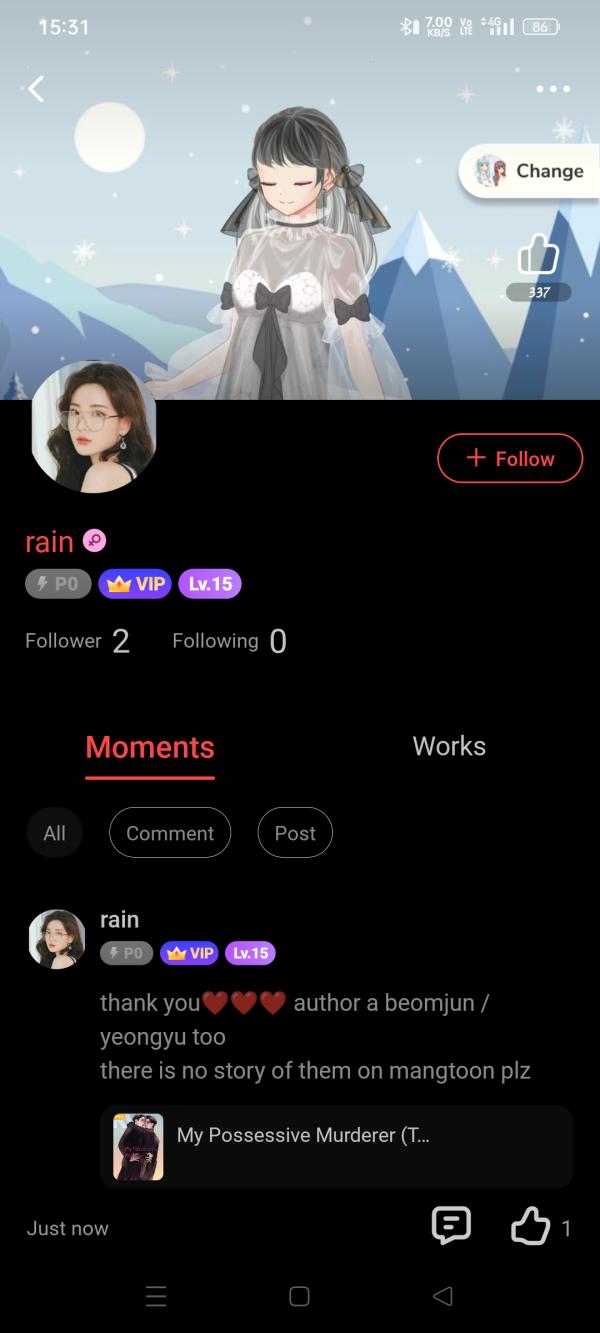Tap the VIP badge under the profile name

click(135, 584)
